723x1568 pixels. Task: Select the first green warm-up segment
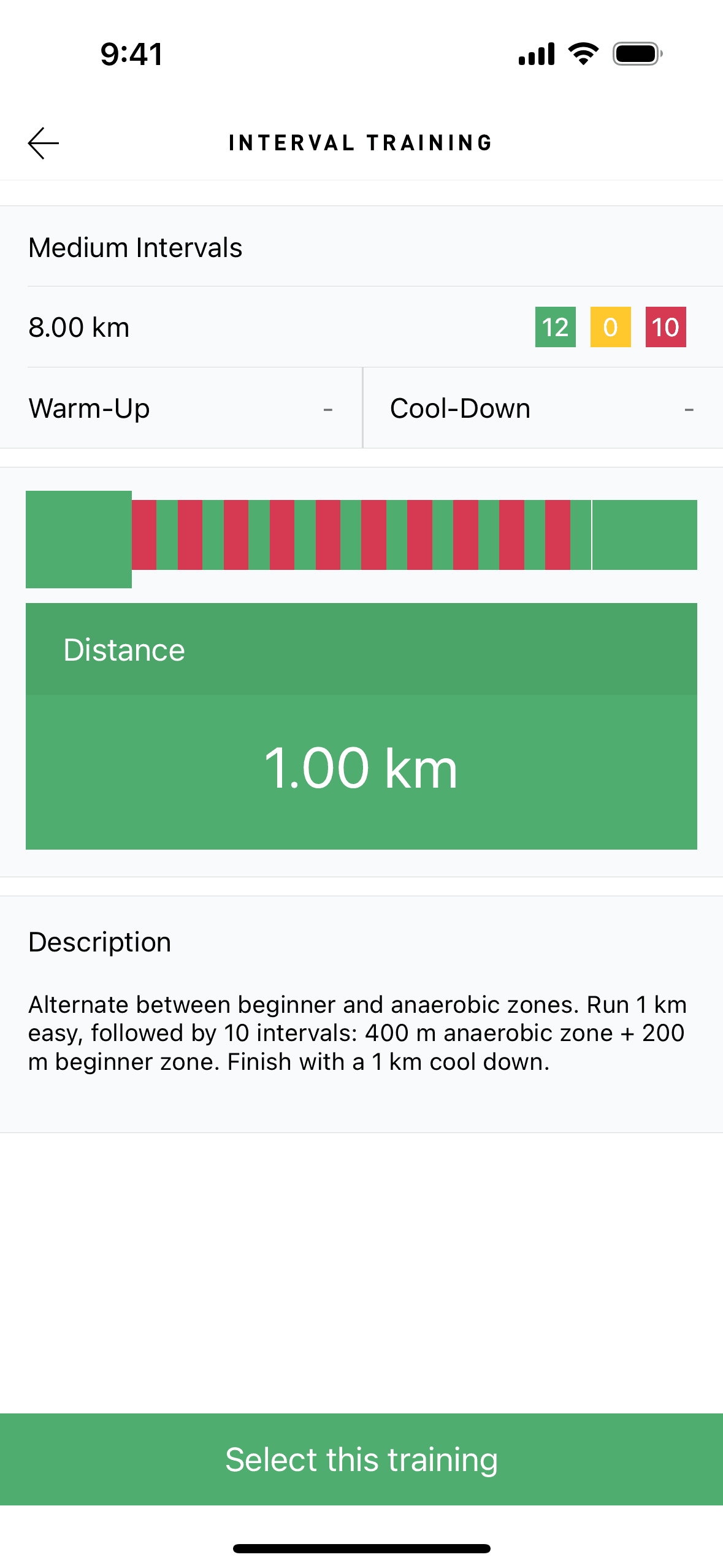click(78, 539)
